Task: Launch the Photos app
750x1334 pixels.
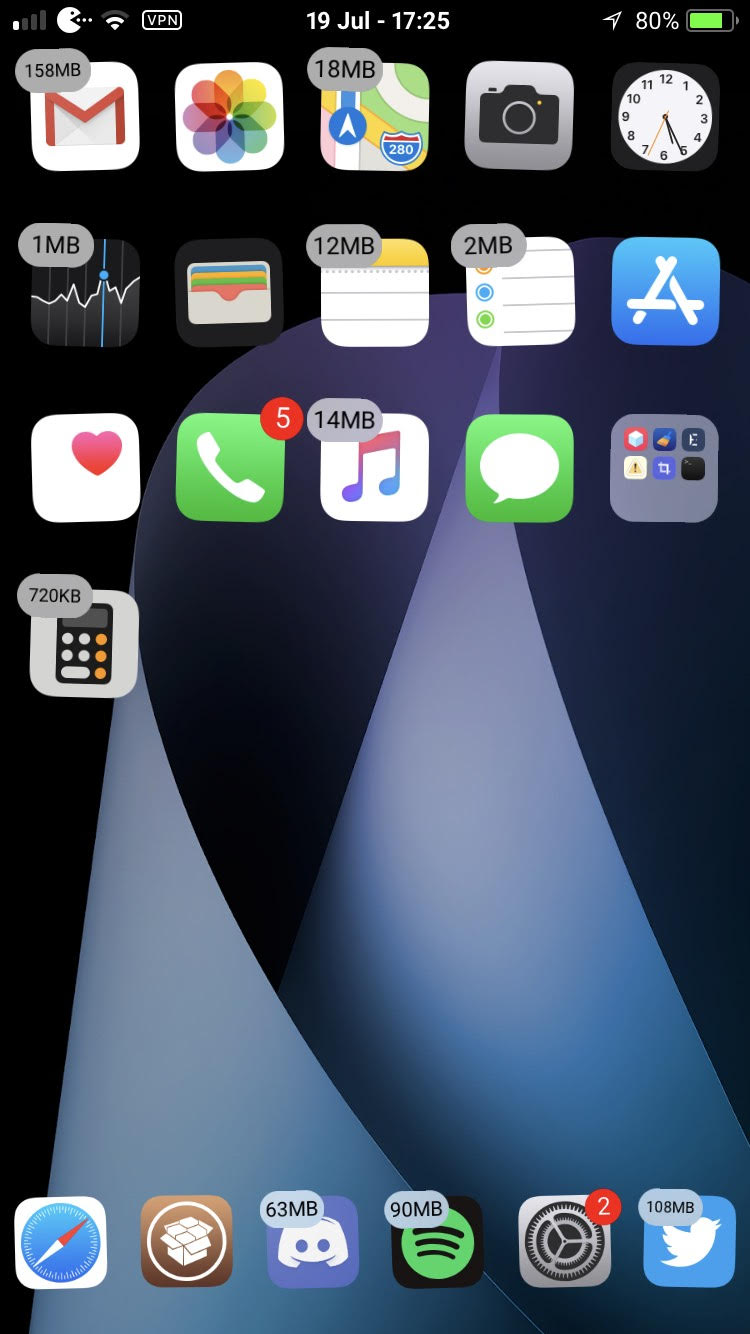Action: pyautogui.click(x=229, y=116)
